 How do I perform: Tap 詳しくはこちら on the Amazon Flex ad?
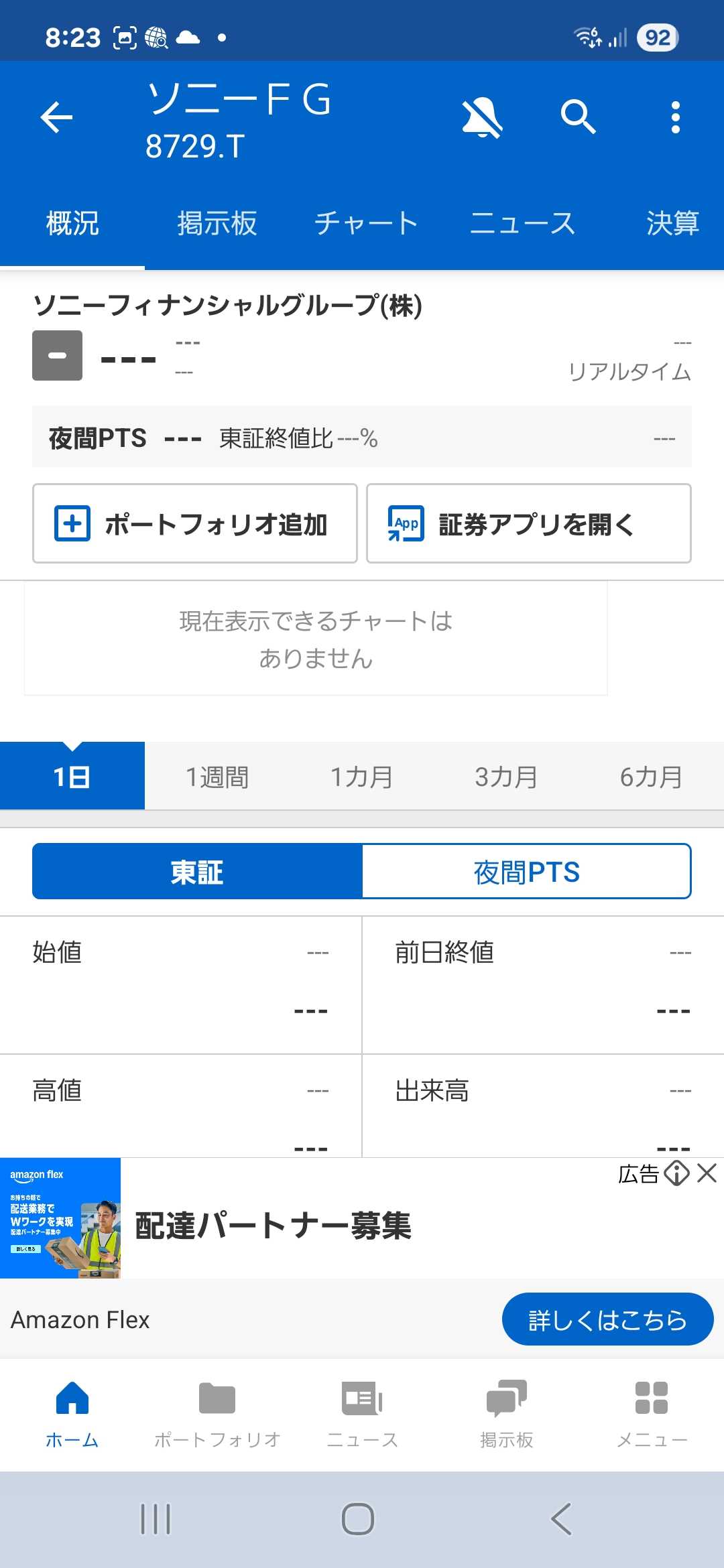(x=607, y=1319)
